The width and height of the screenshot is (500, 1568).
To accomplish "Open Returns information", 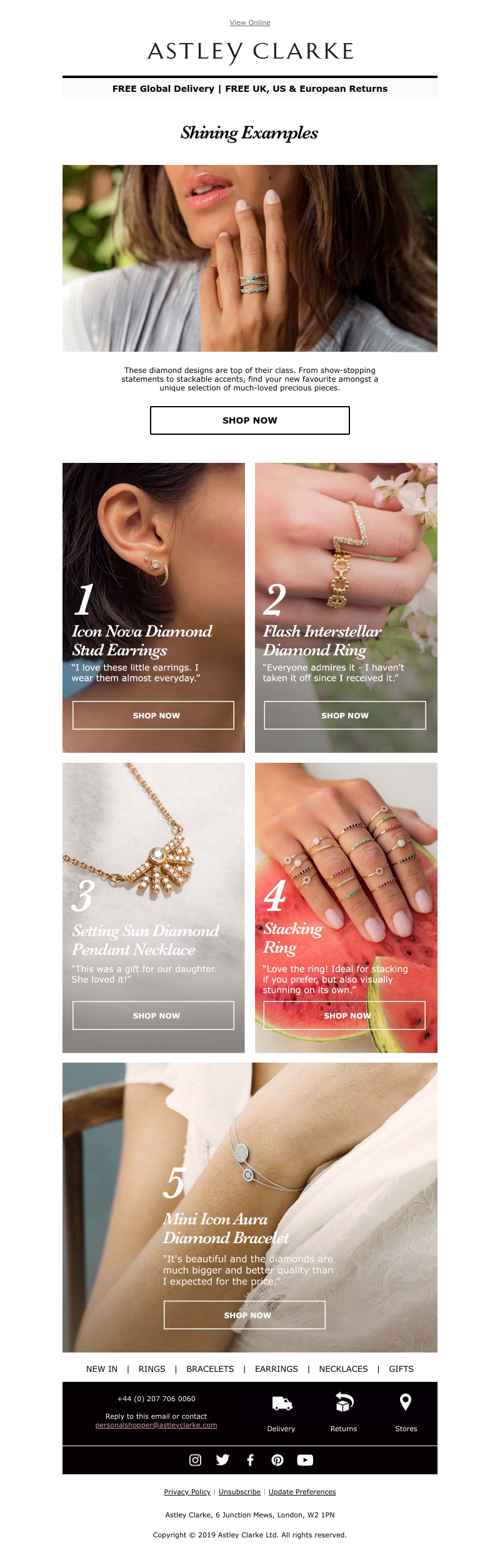I will (344, 1413).
